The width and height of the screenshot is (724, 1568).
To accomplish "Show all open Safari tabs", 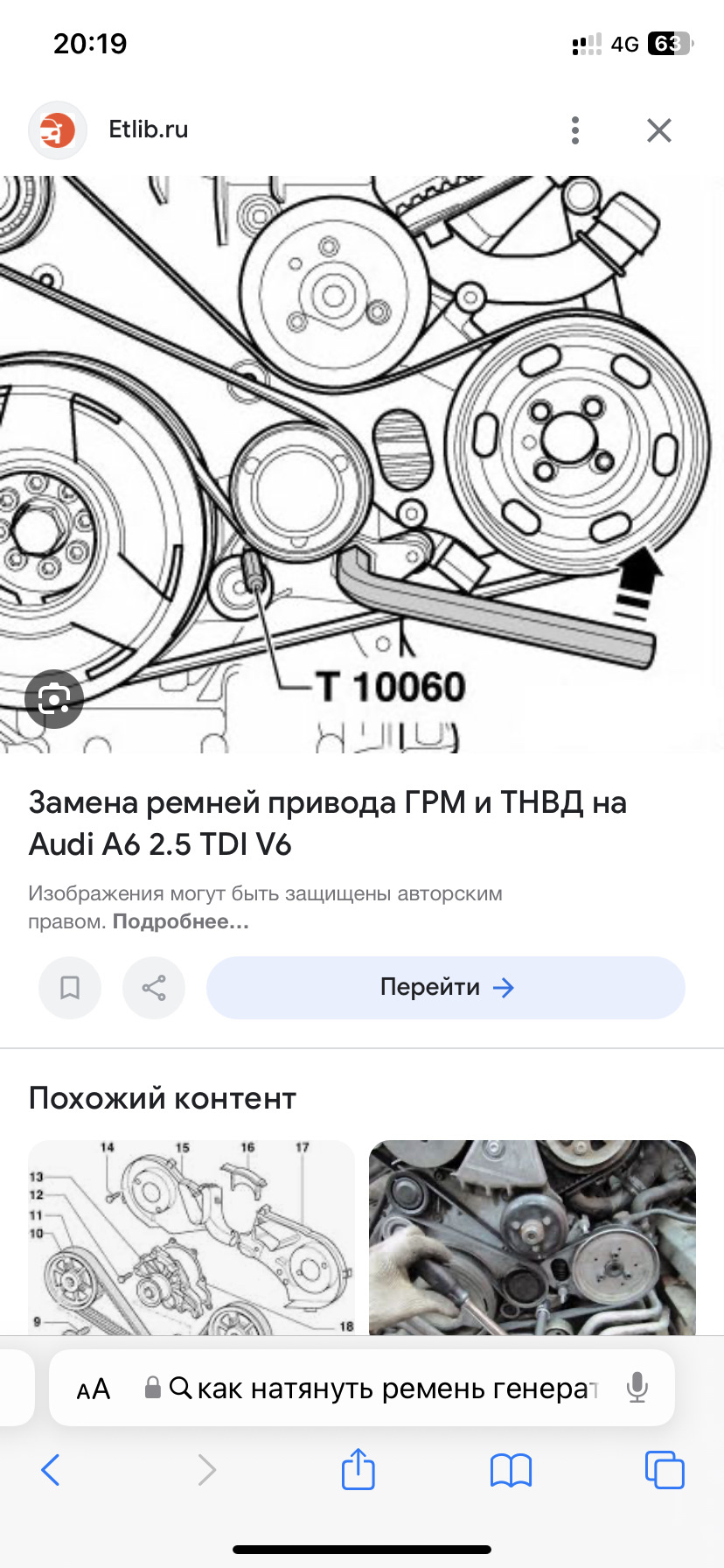I will pos(664,1470).
